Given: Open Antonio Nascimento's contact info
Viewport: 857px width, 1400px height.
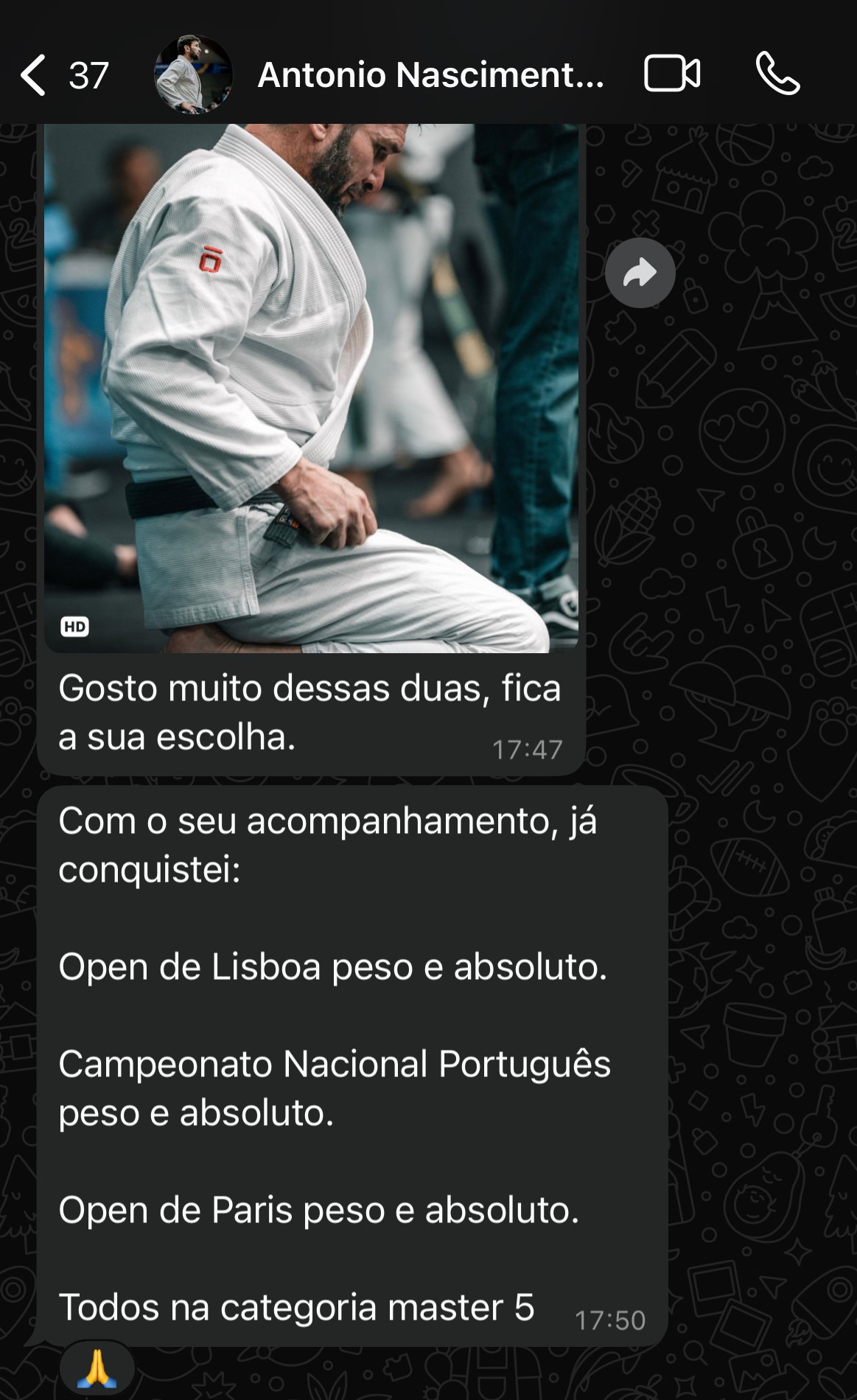Looking at the screenshot, I should point(430,75).
